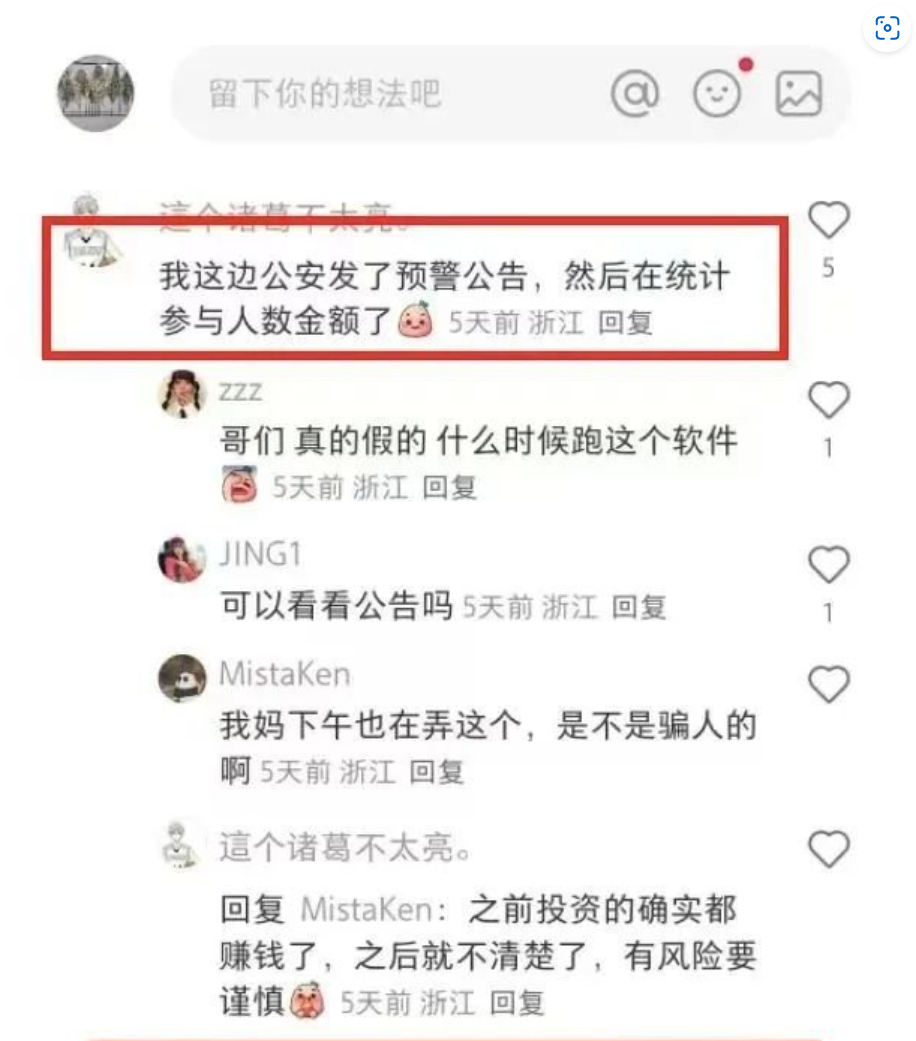This screenshot has height=1041, width=916.
Task: View MistaKen's profile from the avatar
Action: [182, 679]
